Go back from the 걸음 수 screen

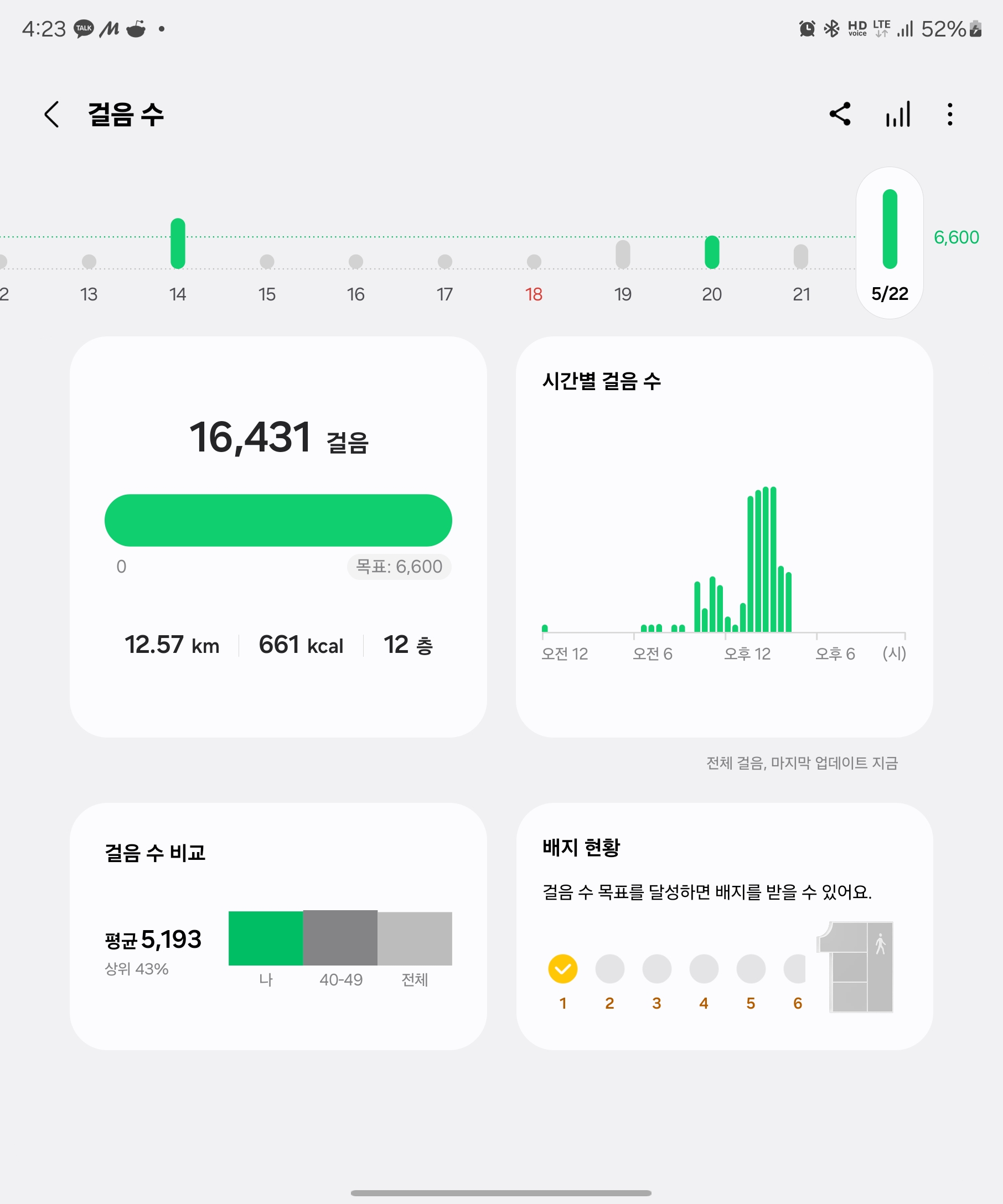51,114
